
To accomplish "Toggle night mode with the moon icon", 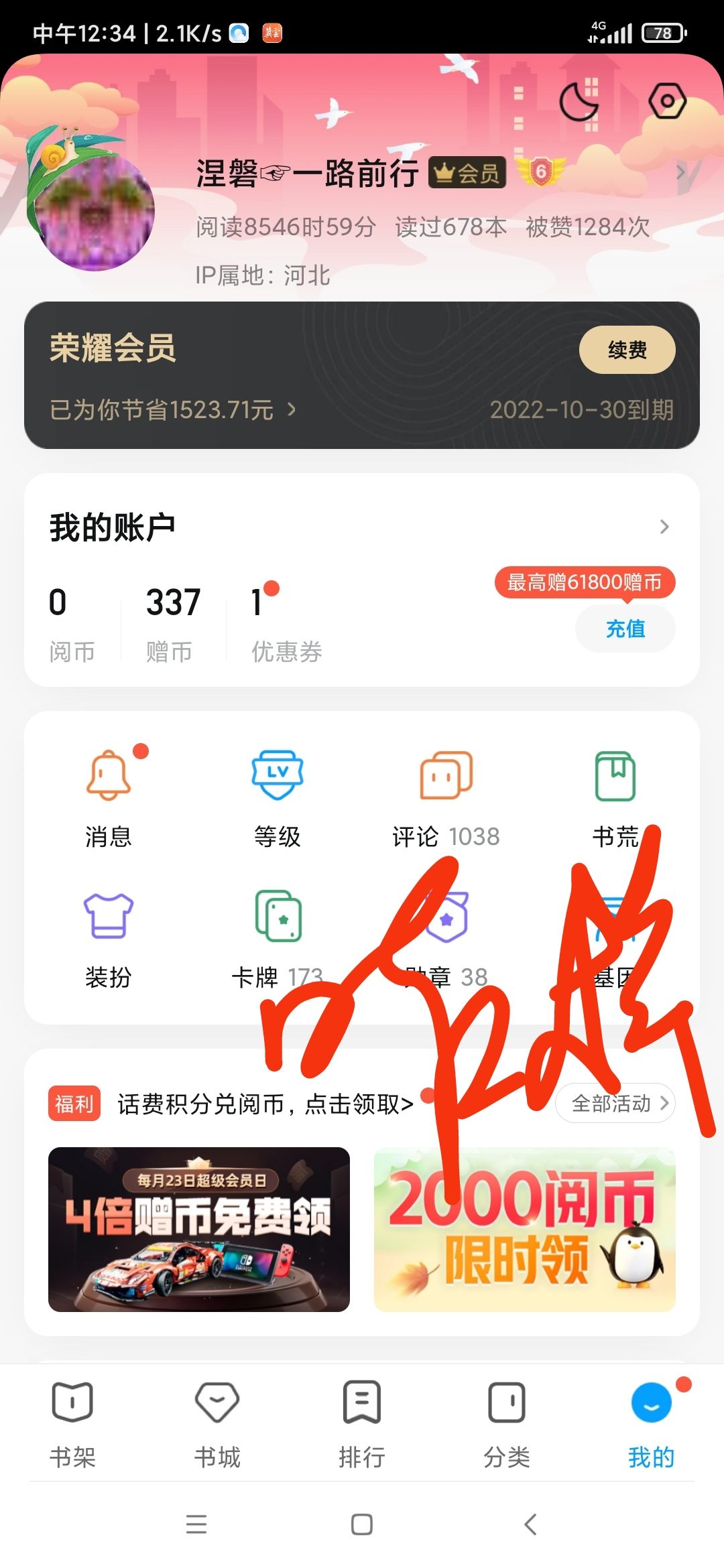I will coord(579,103).
